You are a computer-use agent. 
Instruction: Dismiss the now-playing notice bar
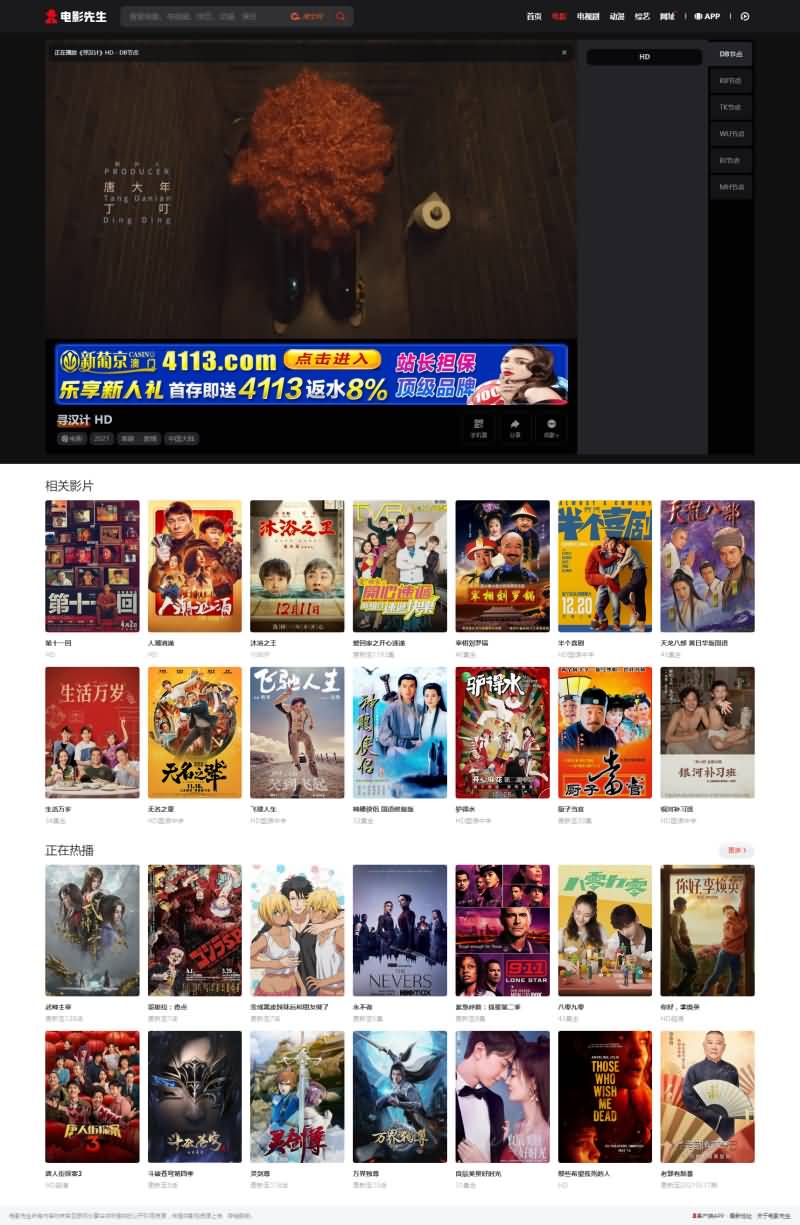pyautogui.click(x=564, y=52)
